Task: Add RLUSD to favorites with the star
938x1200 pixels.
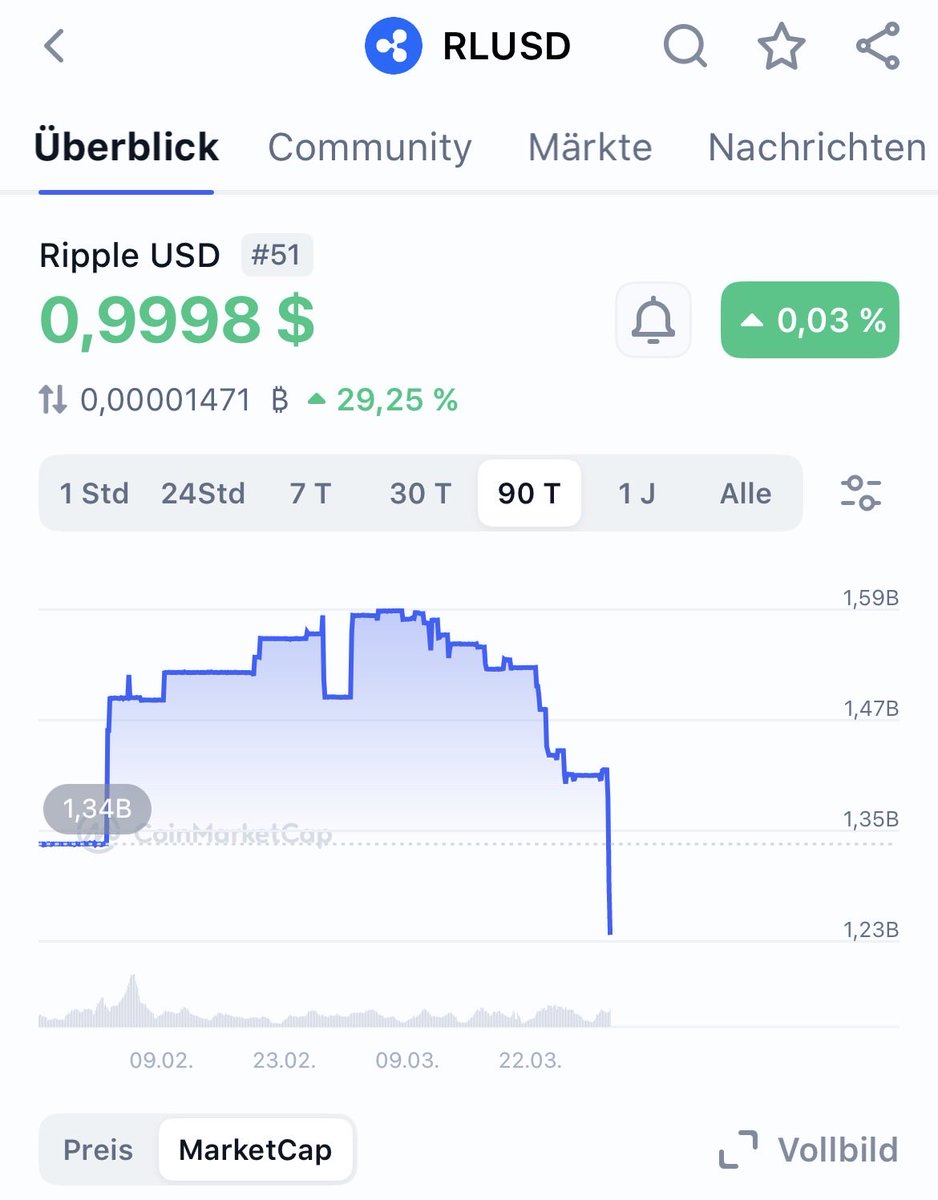Action: point(781,47)
